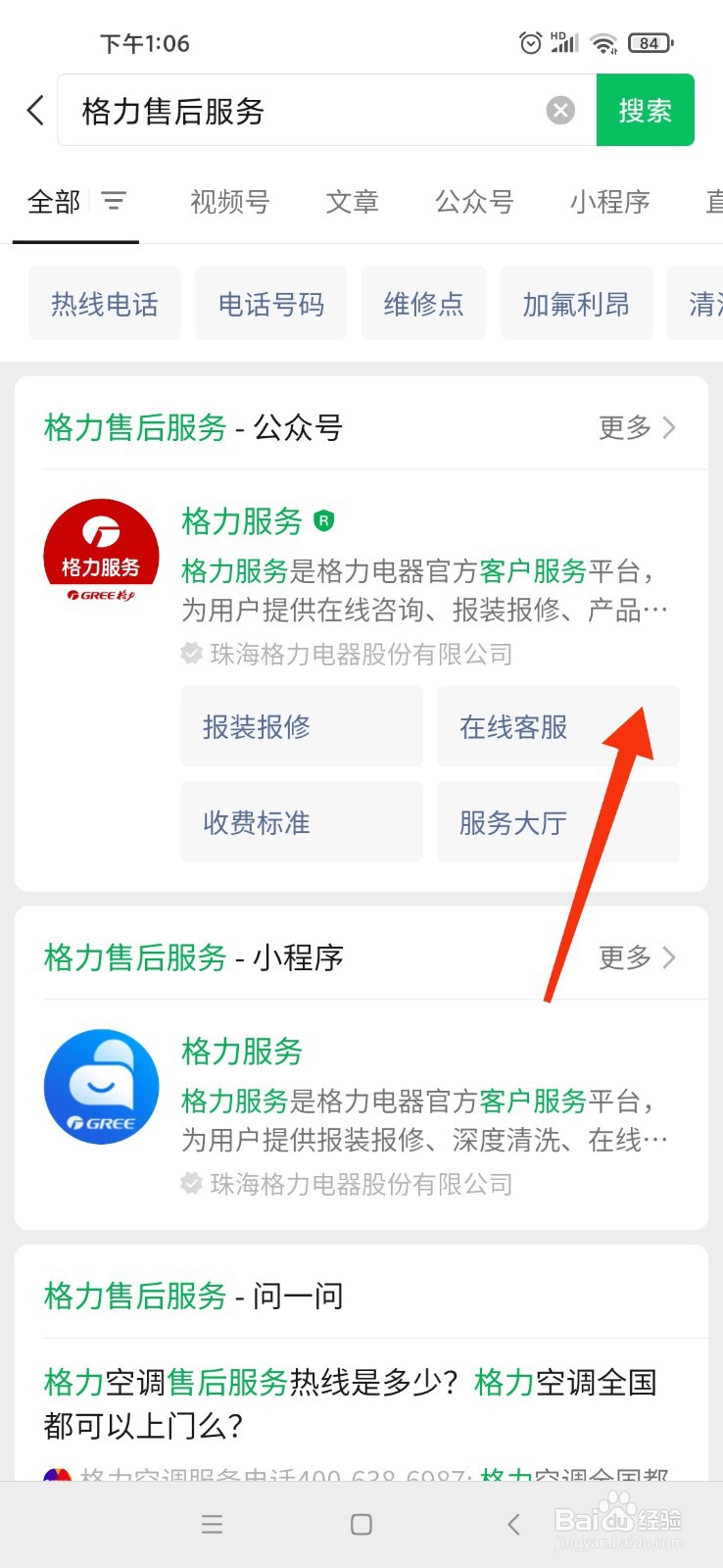Image resolution: width=723 pixels, height=1568 pixels.
Task: Tap the square recent apps navigation button
Action: (x=361, y=1524)
